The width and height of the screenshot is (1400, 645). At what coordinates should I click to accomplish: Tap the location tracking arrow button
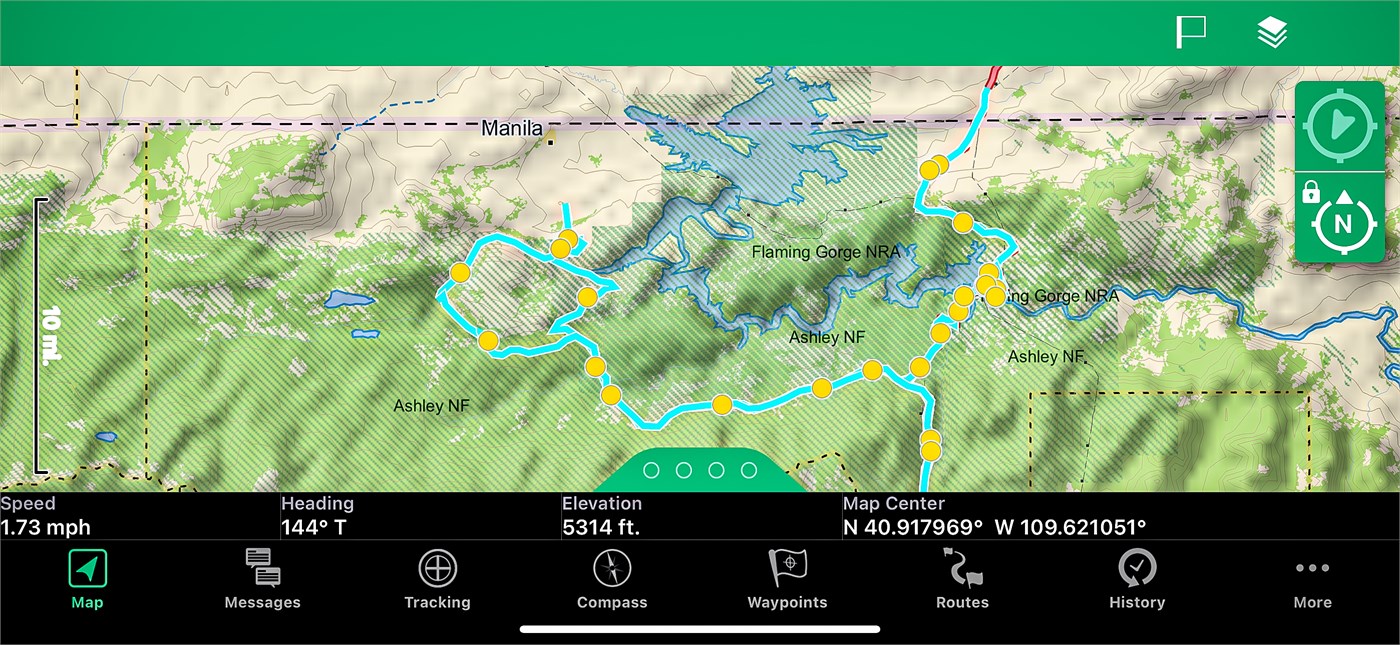click(1339, 126)
